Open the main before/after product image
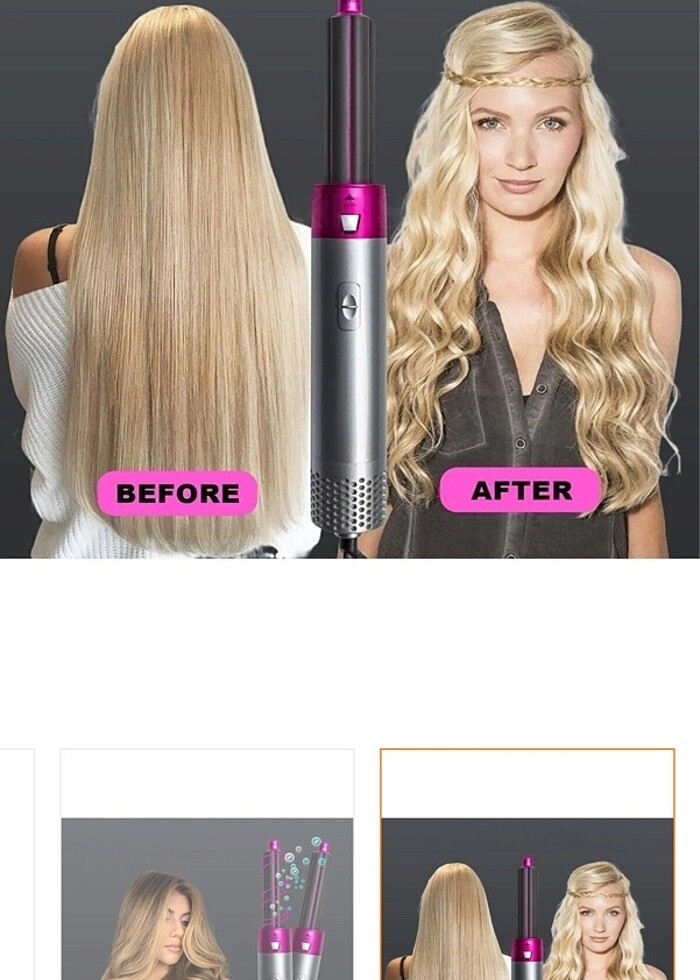The height and width of the screenshot is (980, 700). click(x=350, y=278)
